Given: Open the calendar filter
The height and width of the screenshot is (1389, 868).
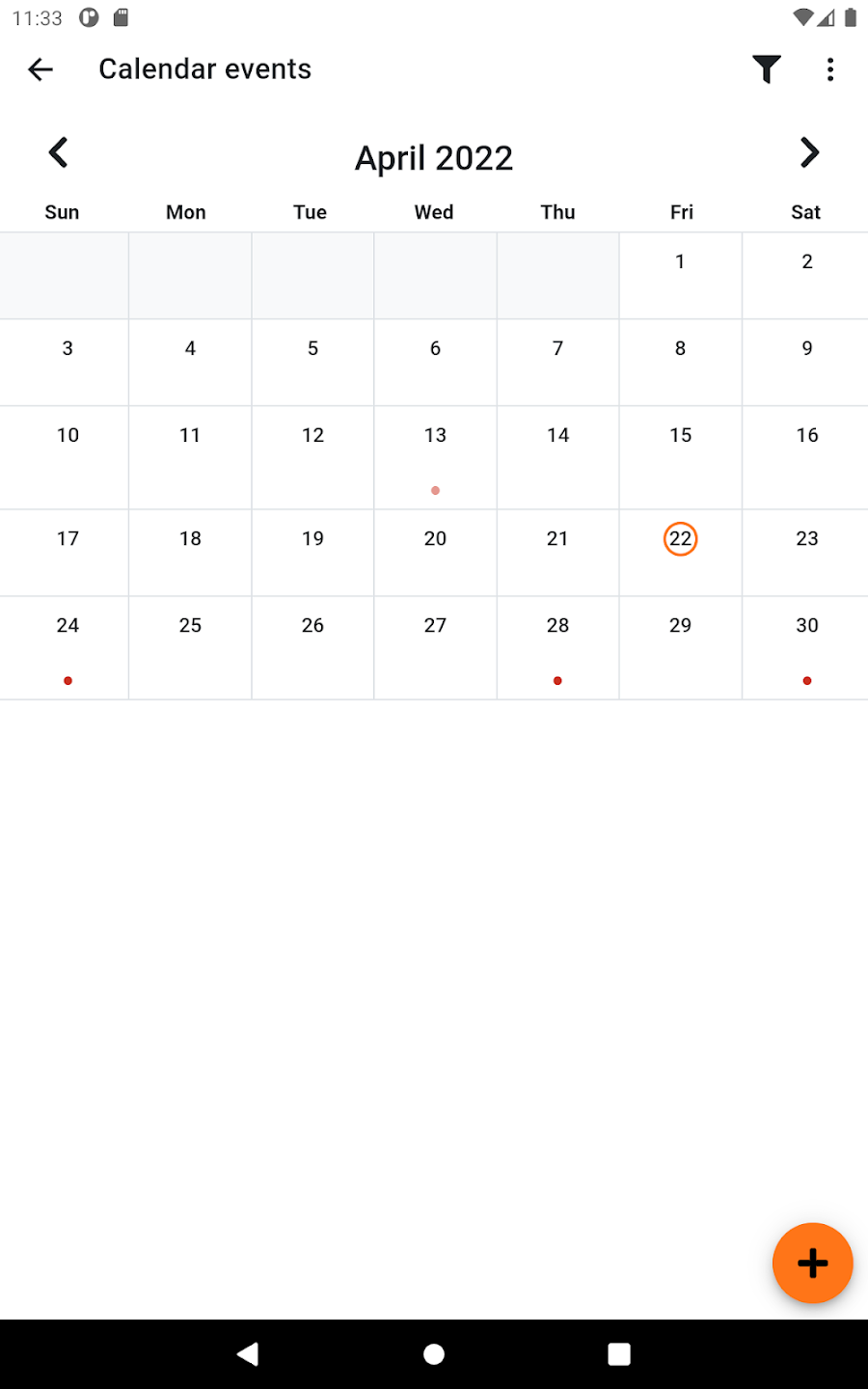Looking at the screenshot, I should coord(767,69).
